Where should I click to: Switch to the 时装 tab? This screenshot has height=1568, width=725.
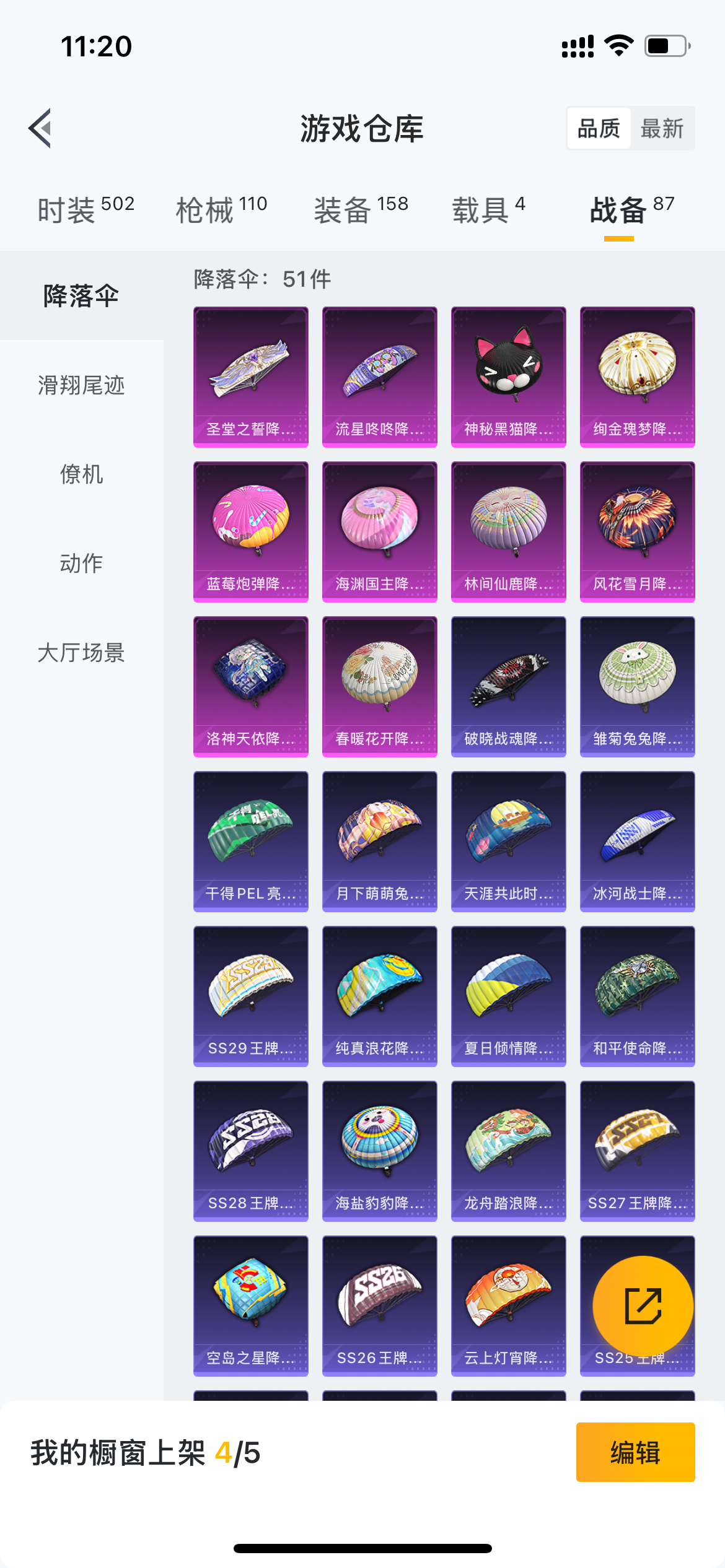86,209
